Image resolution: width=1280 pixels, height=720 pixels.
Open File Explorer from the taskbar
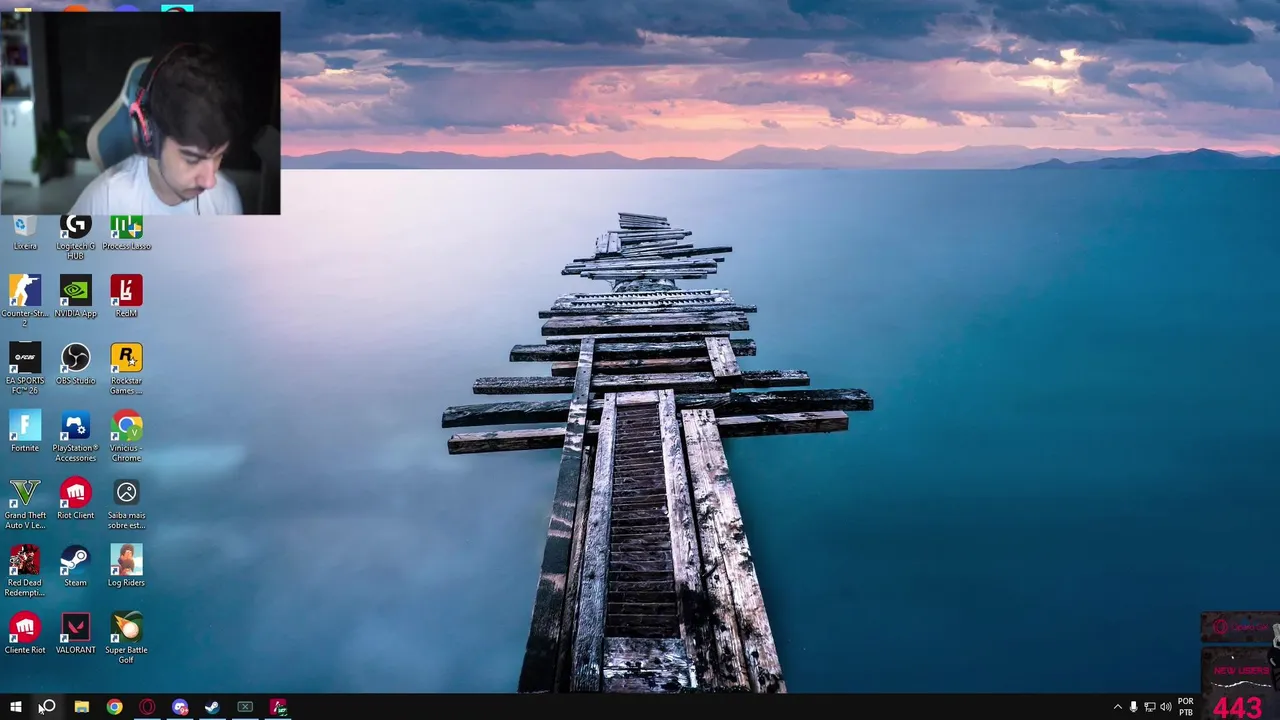tap(81, 707)
